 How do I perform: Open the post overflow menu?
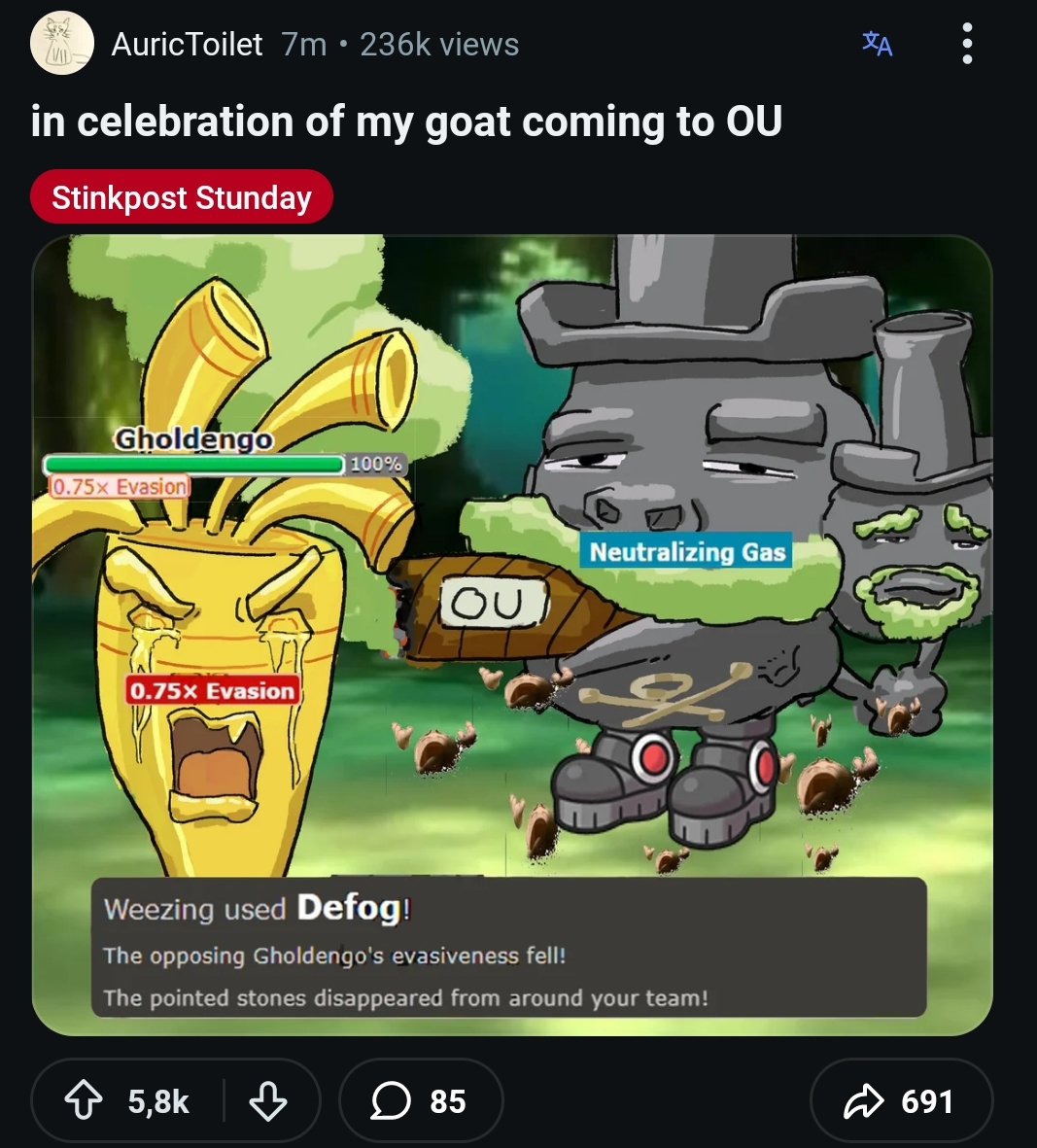(x=966, y=45)
